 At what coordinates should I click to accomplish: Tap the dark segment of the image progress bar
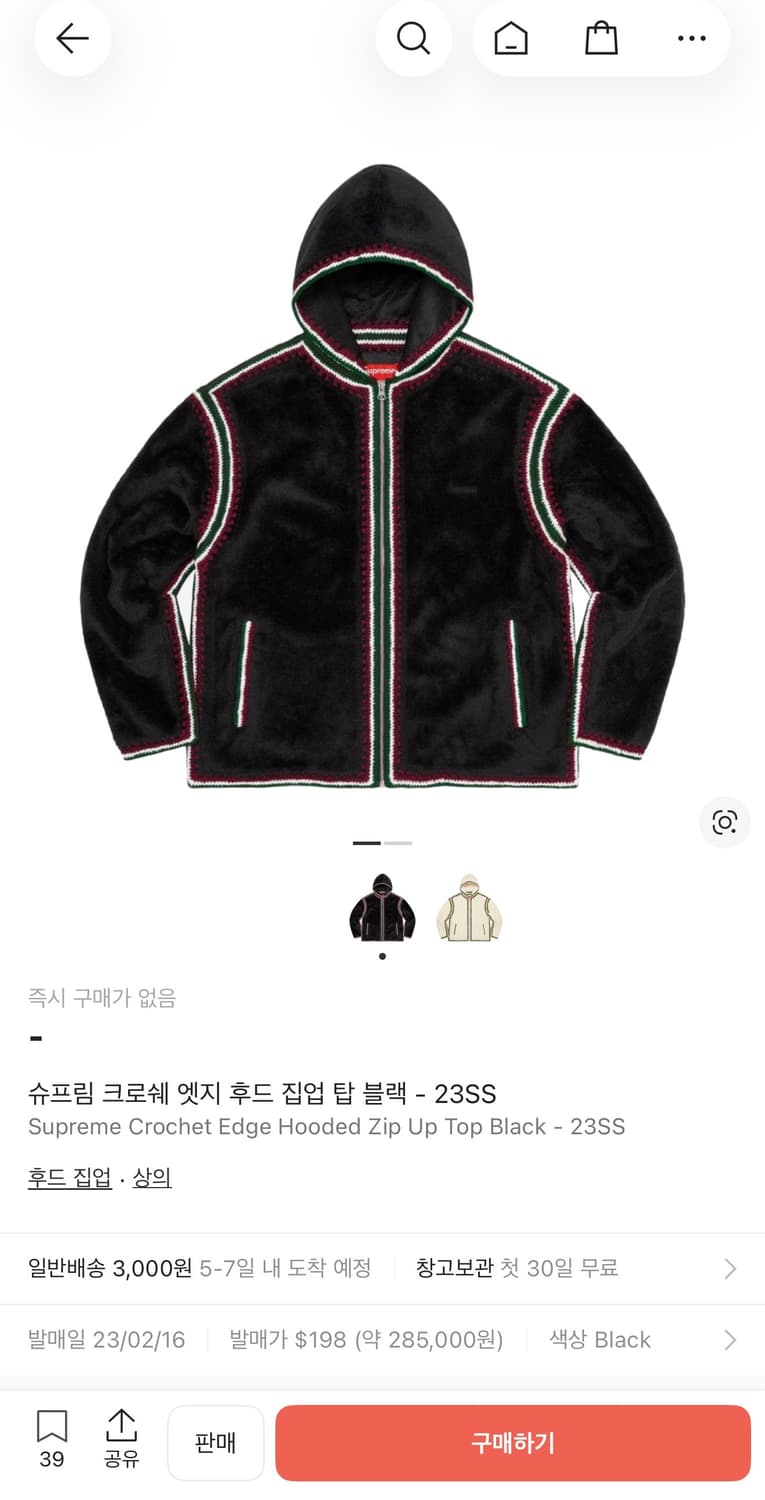point(364,843)
